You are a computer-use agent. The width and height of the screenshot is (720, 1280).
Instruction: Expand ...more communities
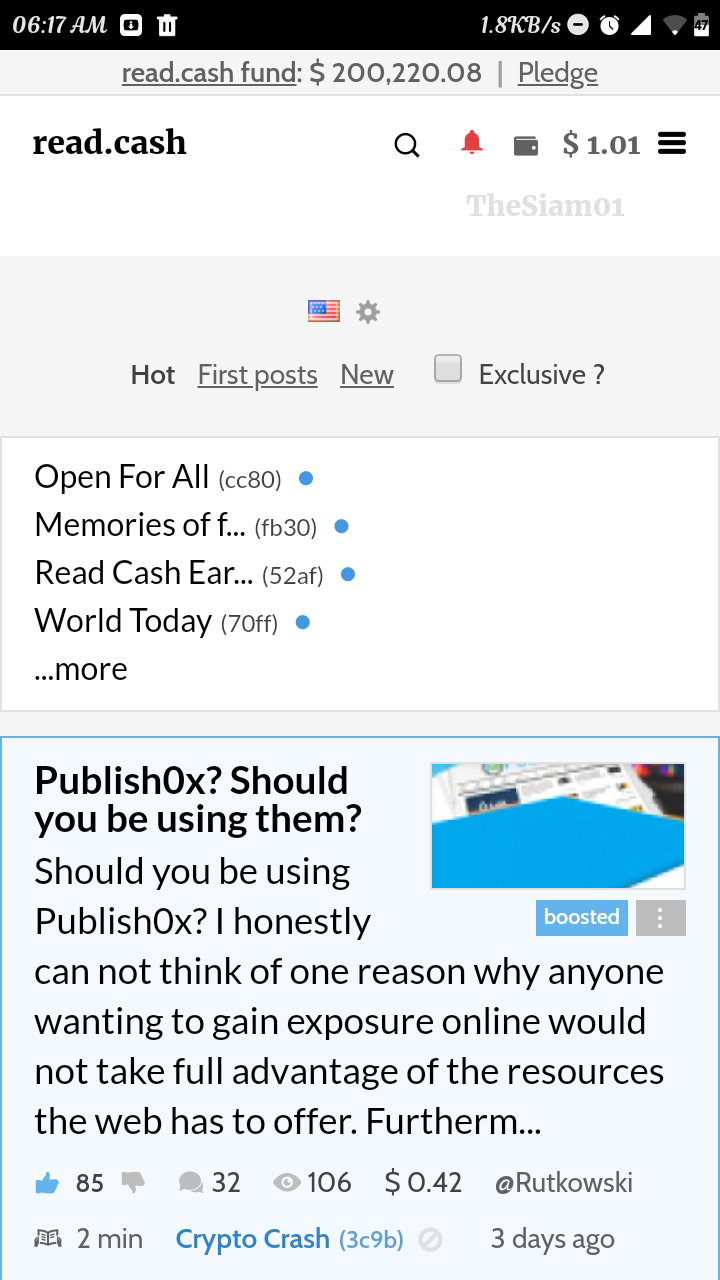pos(81,669)
